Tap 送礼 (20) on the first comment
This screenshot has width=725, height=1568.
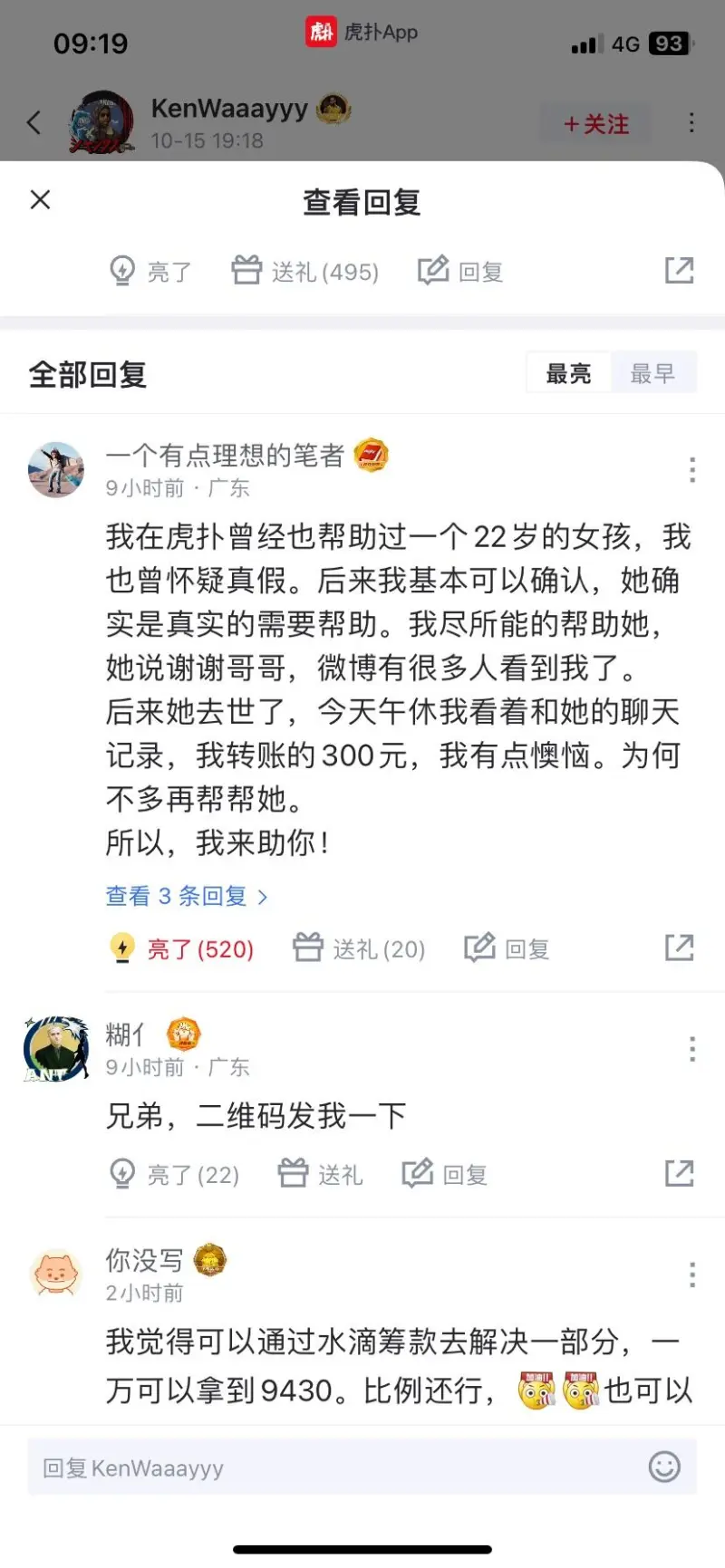click(x=359, y=948)
